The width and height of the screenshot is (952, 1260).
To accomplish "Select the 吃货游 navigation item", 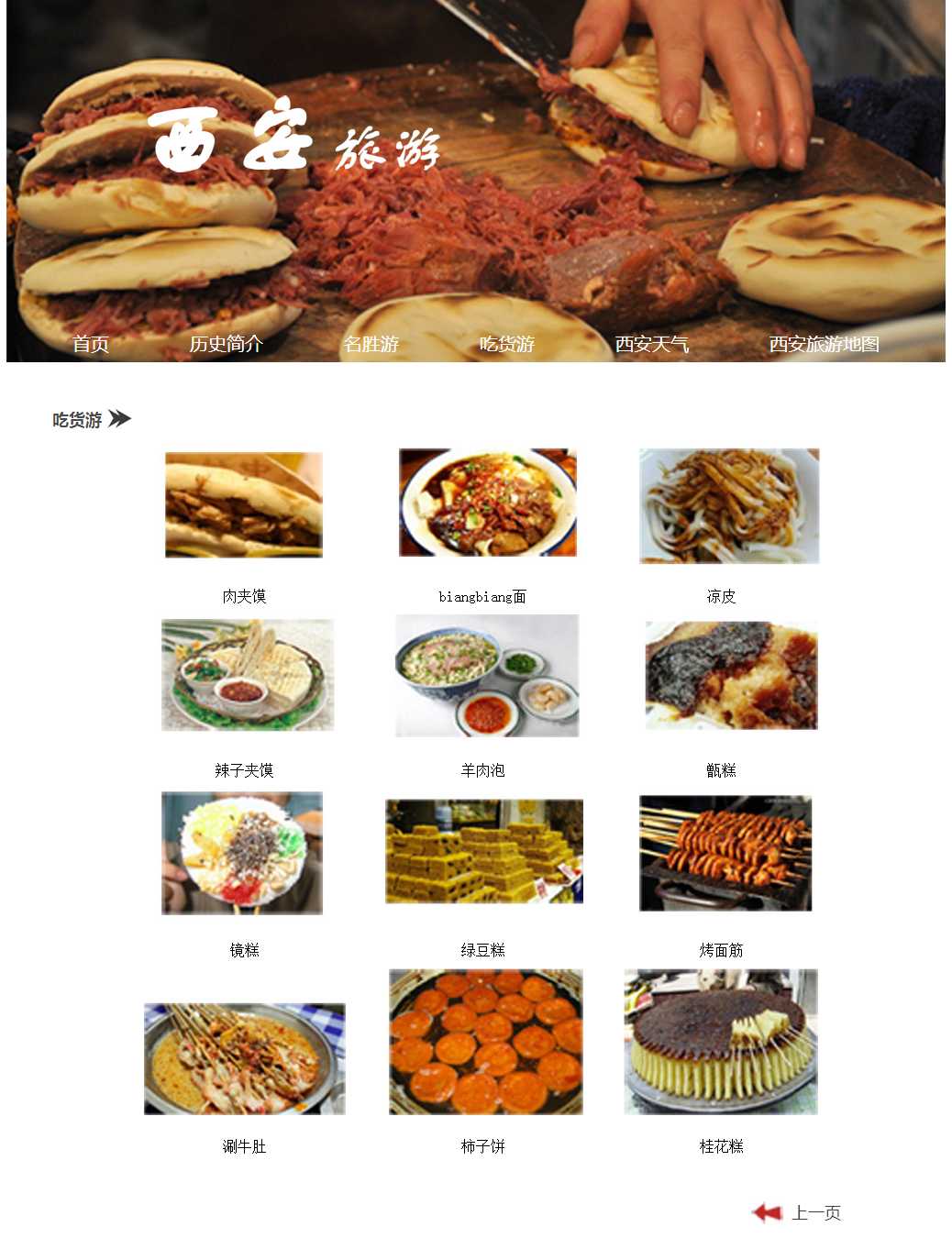I will pyautogui.click(x=506, y=344).
